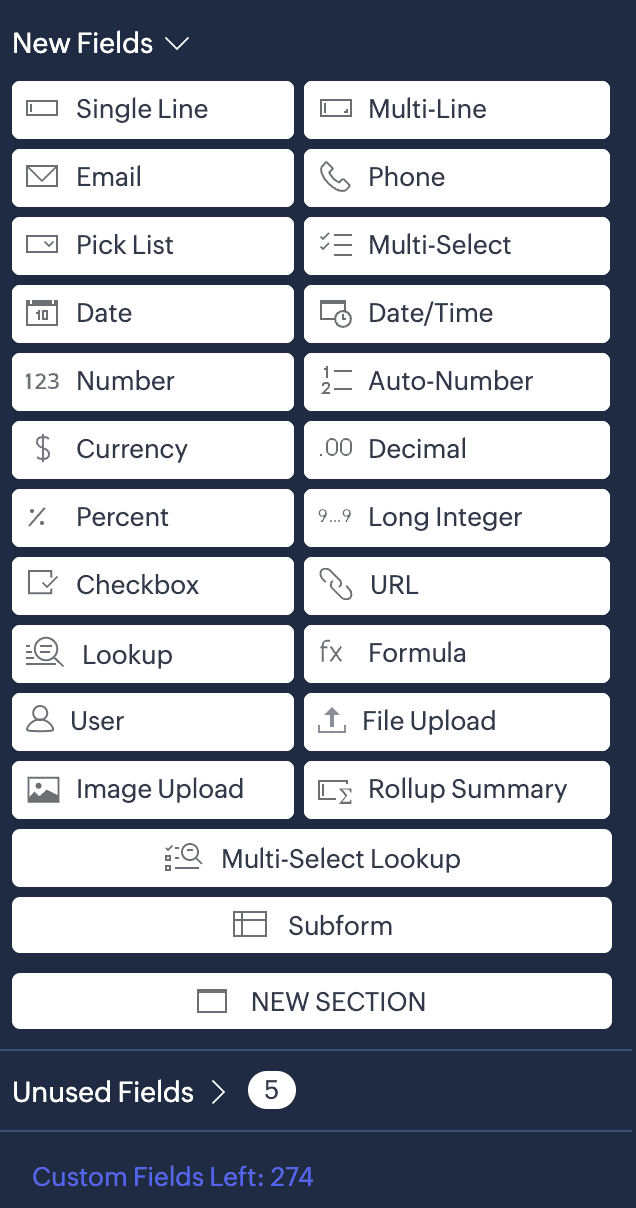This screenshot has width=636, height=1208.
Task: Select the Single Line field
Action: point(153,110)
